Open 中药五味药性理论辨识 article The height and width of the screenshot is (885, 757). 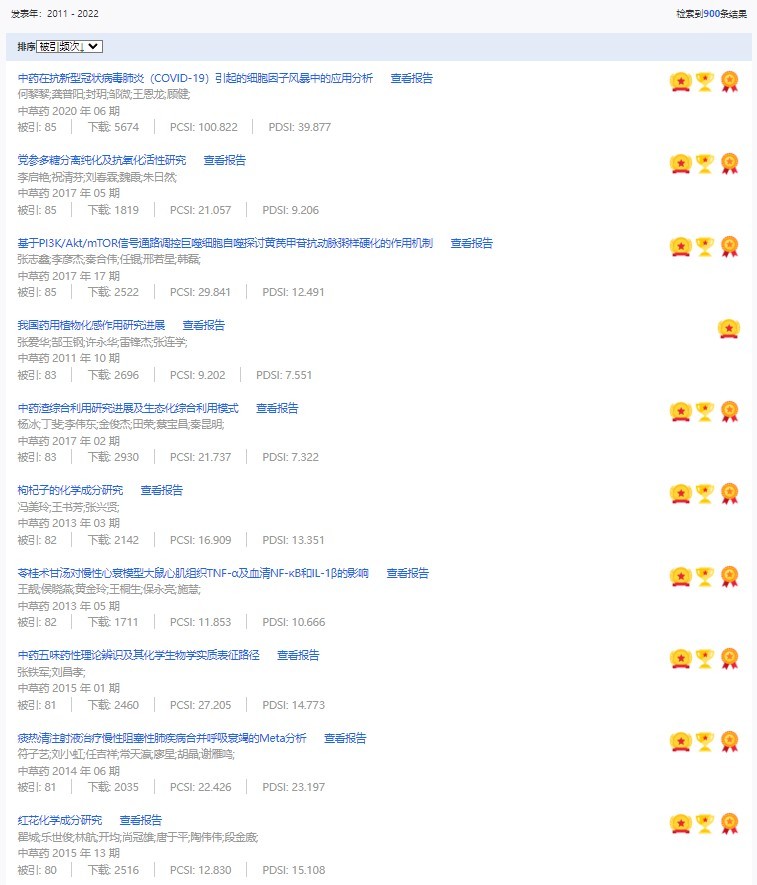click(138, 655)
